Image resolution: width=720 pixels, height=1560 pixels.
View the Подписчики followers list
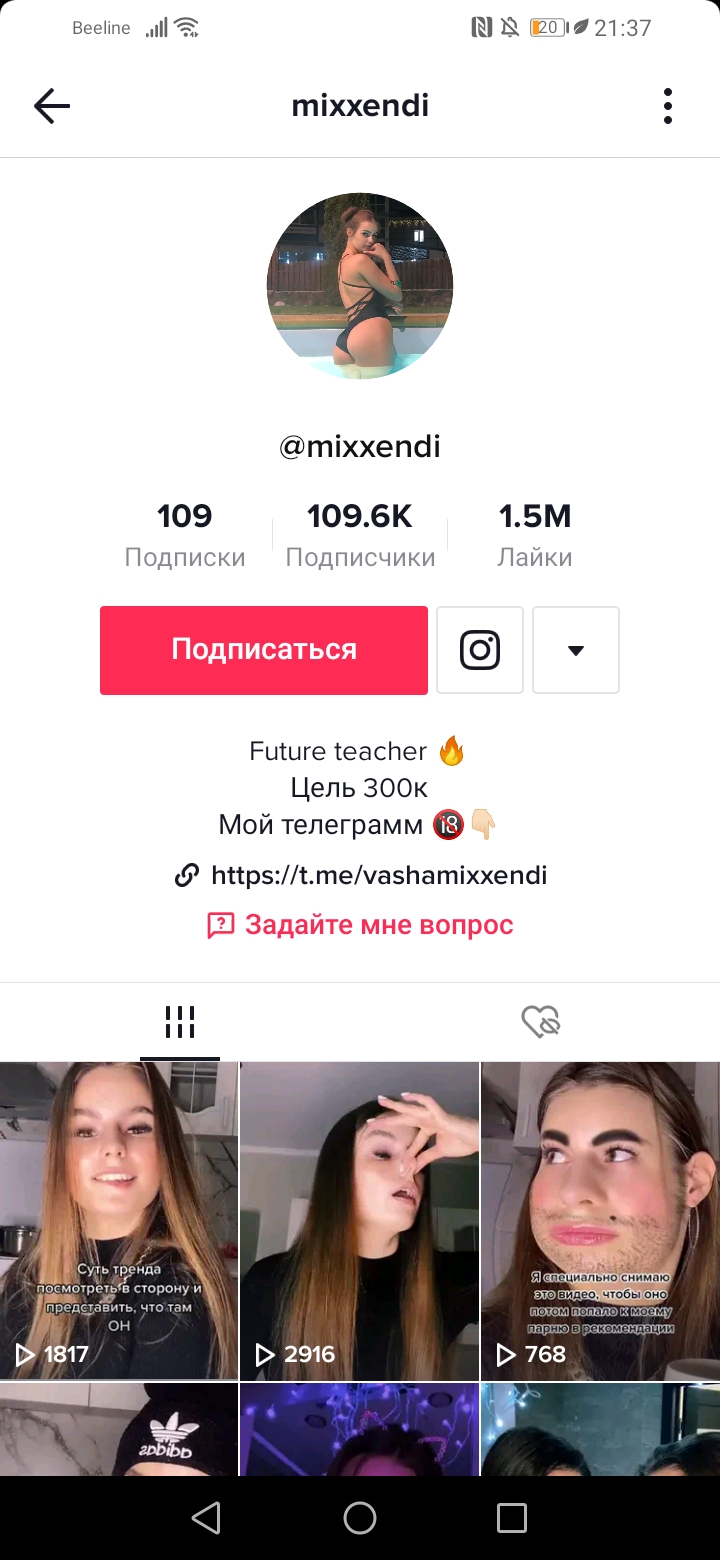point(360,535)
